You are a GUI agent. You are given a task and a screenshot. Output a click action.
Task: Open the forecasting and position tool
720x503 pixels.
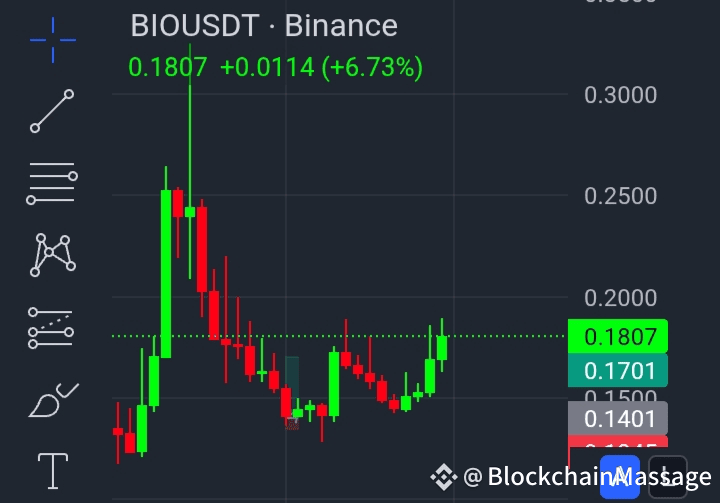(x=52, y=327)
